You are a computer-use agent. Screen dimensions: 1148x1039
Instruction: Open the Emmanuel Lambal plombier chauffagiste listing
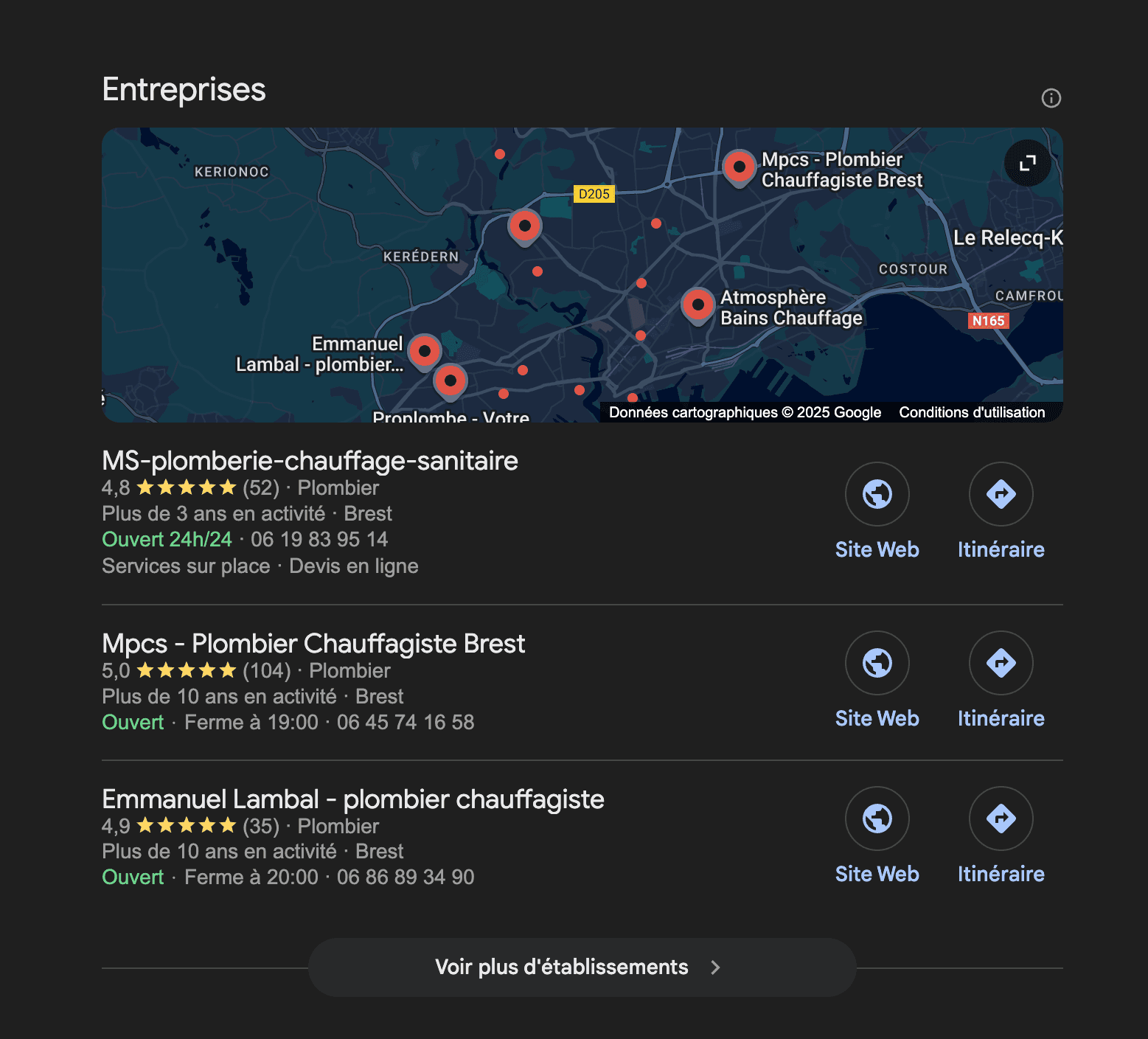[352, 799]
